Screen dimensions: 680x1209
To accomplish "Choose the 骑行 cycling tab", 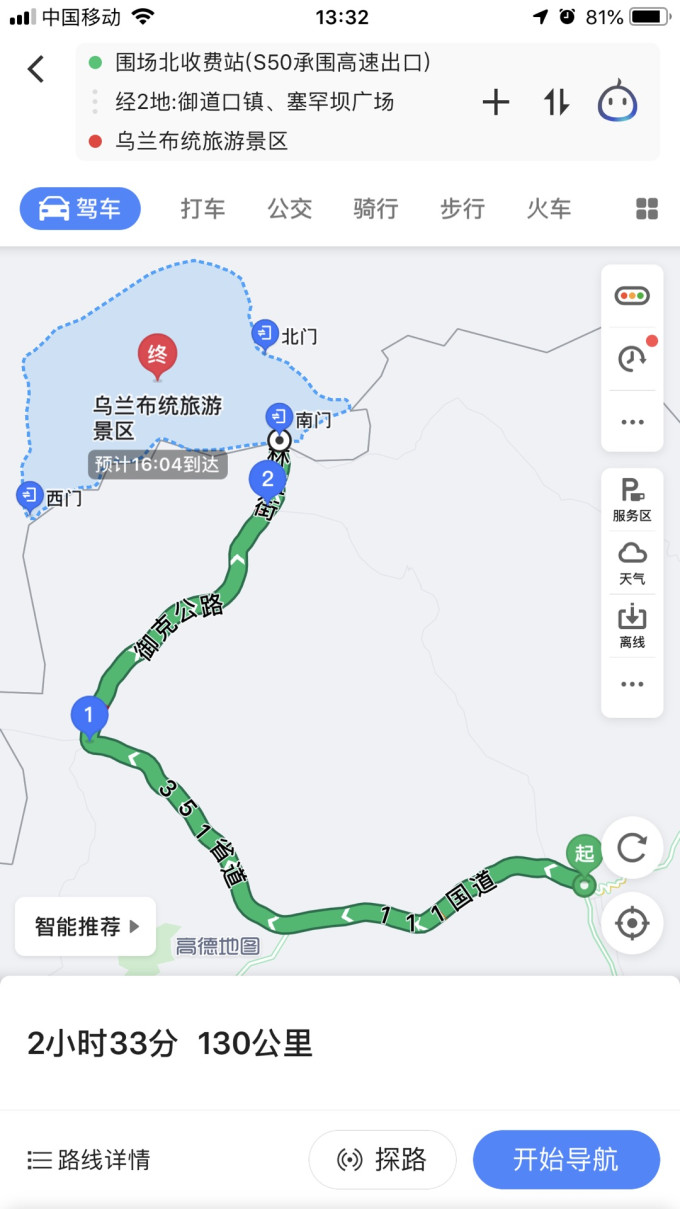I will pyautogui.click(x=376, y=209).
